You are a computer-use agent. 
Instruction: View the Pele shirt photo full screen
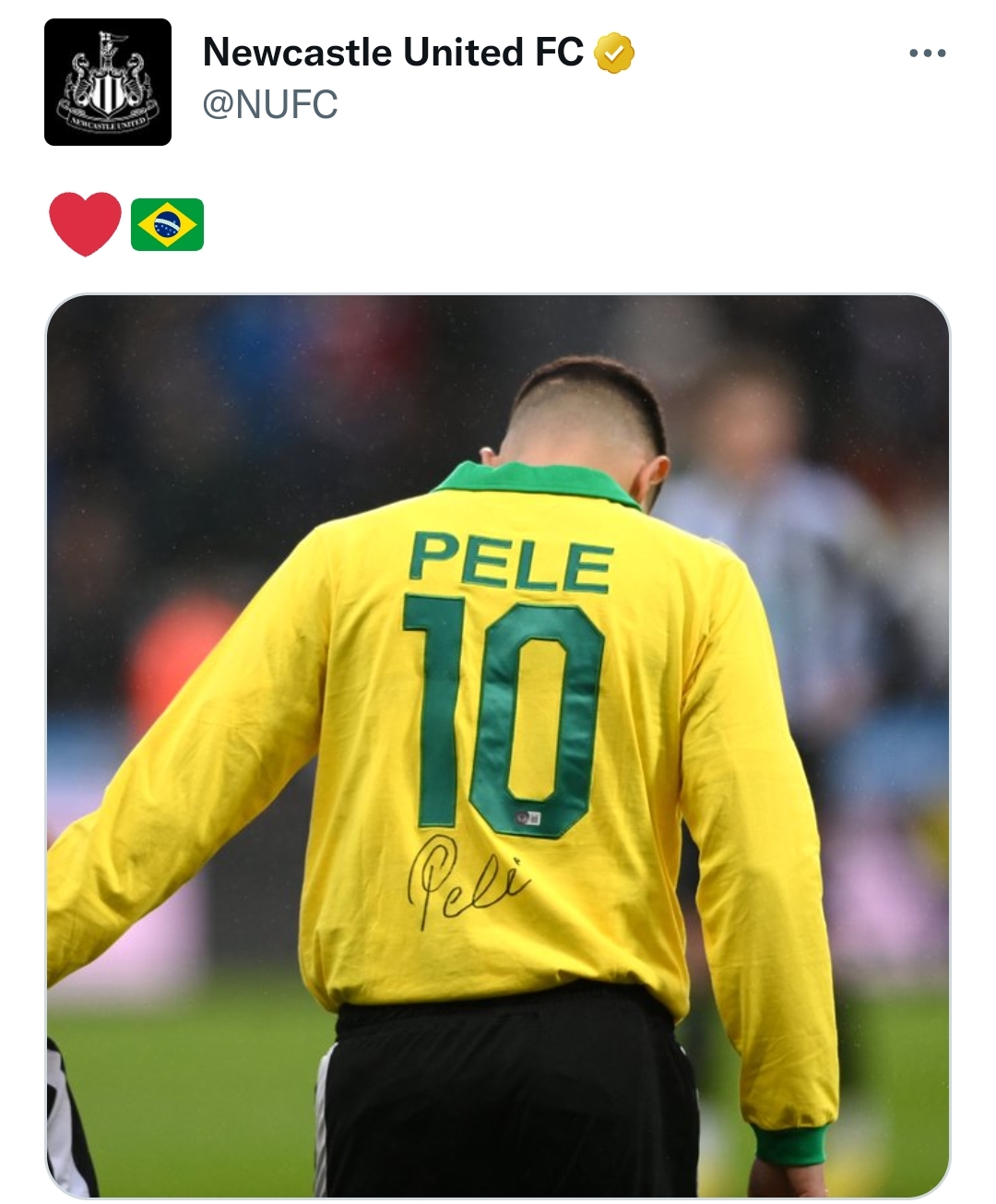coord(498,745)
